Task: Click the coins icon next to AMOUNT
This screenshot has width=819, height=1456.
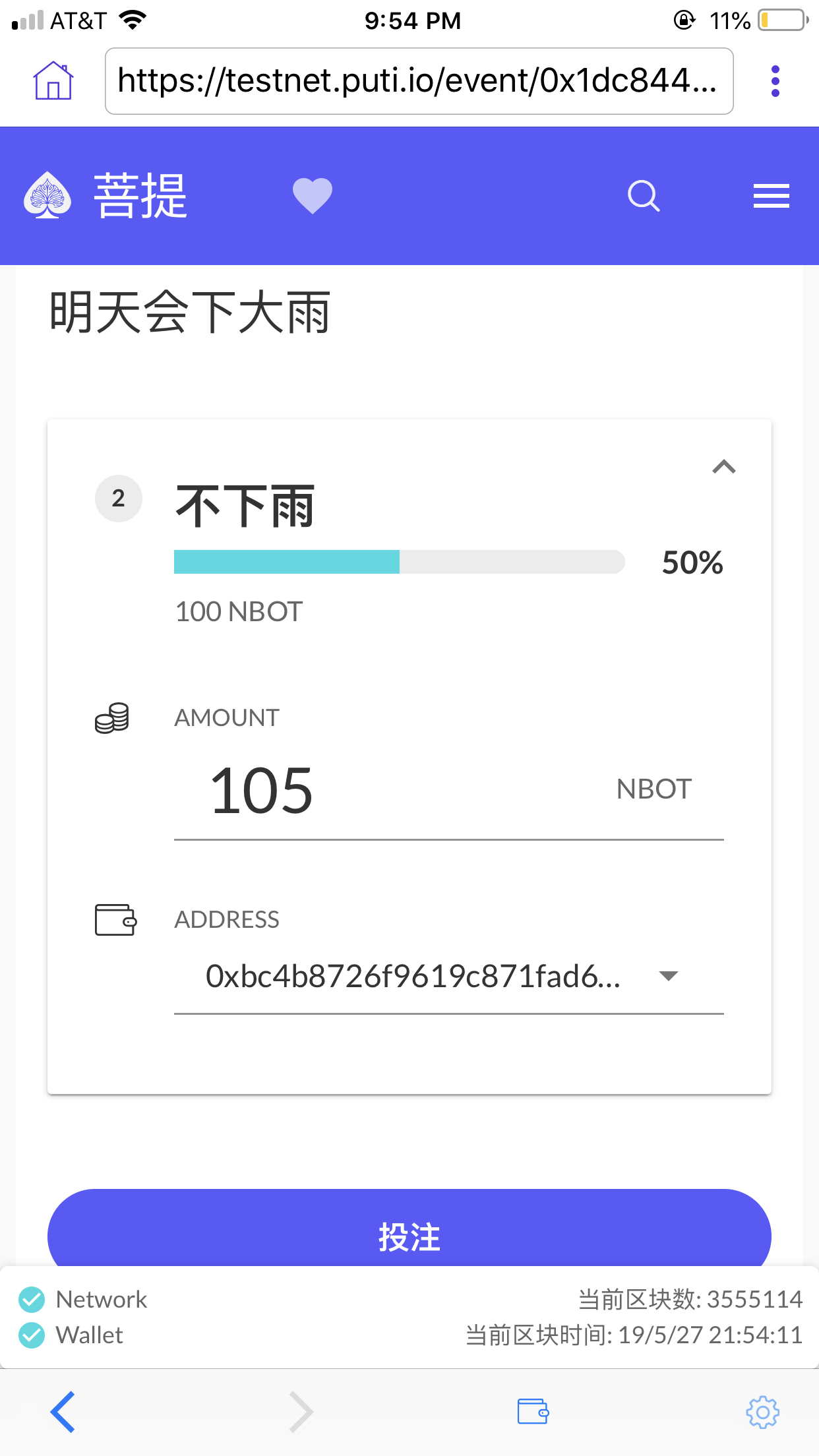Action: [x=112, y=720]
